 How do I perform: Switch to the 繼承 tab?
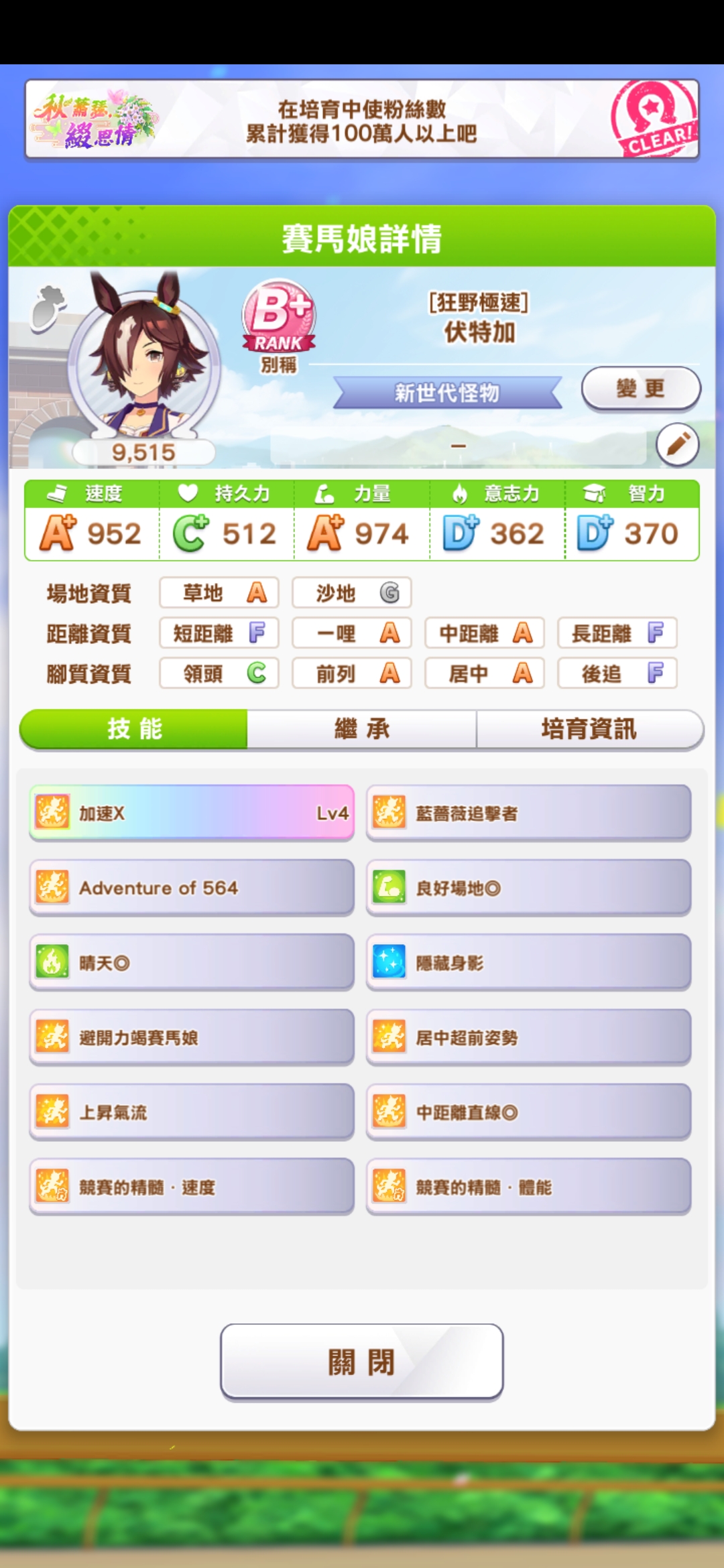(x=362, y=729)
